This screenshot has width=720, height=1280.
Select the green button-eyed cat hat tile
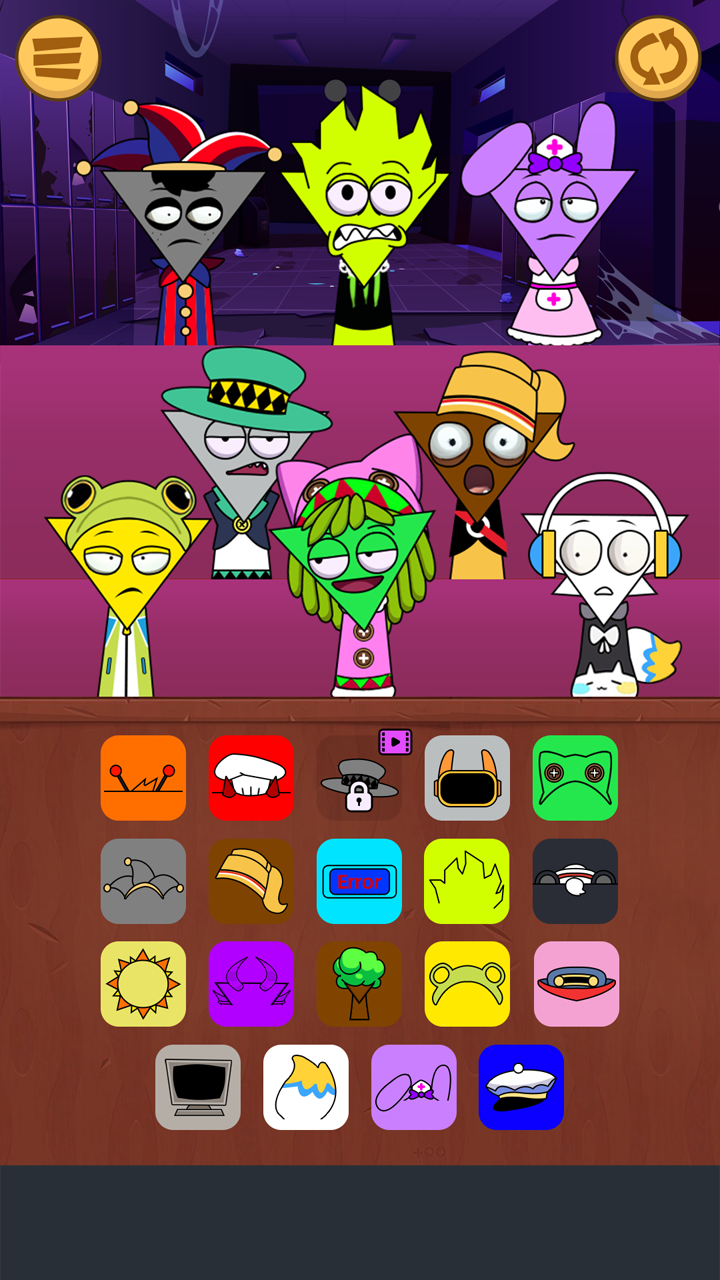pyautogui.click(x=575, y=778)
